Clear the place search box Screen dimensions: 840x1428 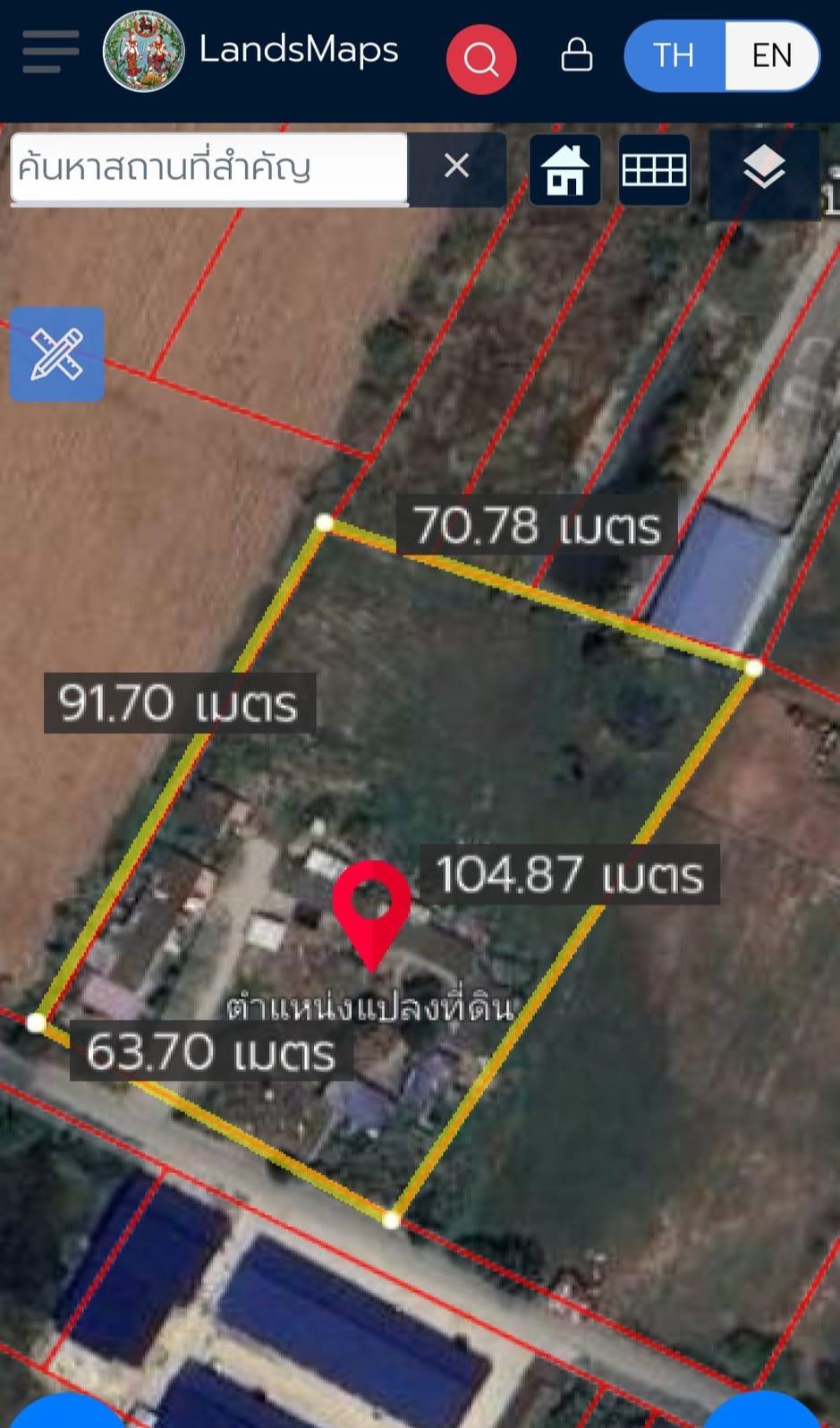click(x=457, y=166)
